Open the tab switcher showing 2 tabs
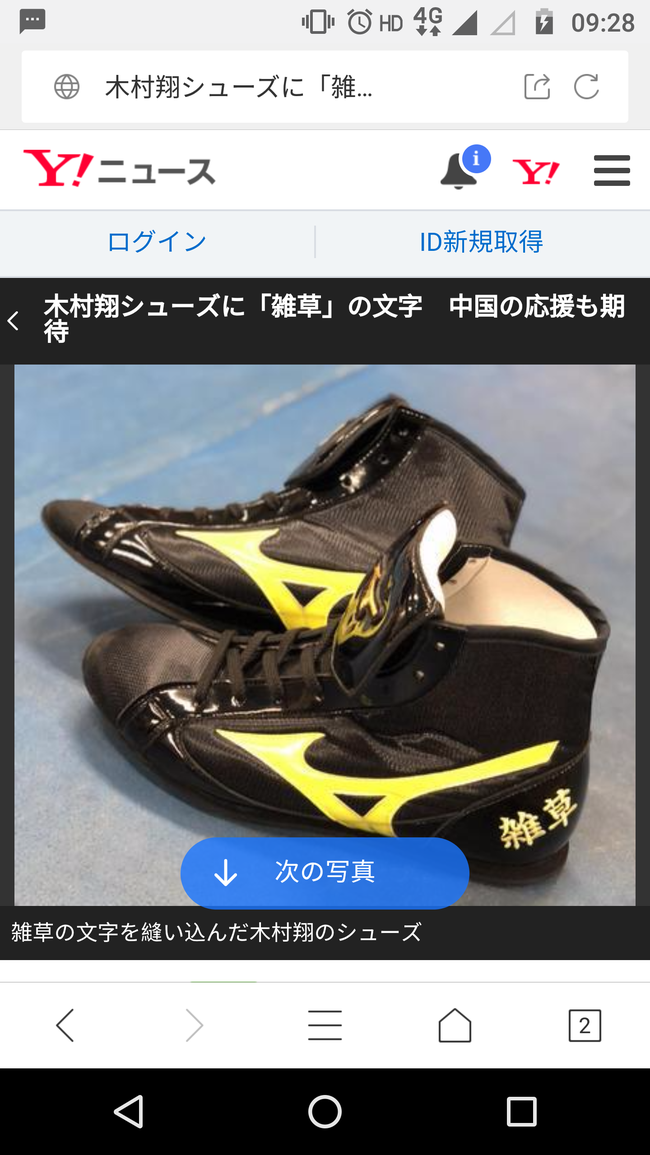The height and width of the screenshot is (1155, 650). pyautogui.click(x=584, y=1025)
